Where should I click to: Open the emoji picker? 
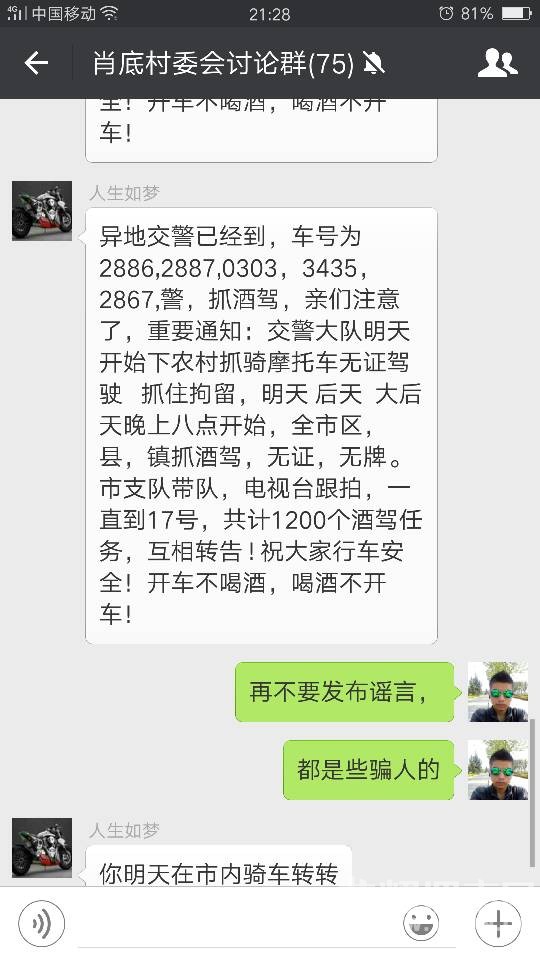[x=421, y=923]
